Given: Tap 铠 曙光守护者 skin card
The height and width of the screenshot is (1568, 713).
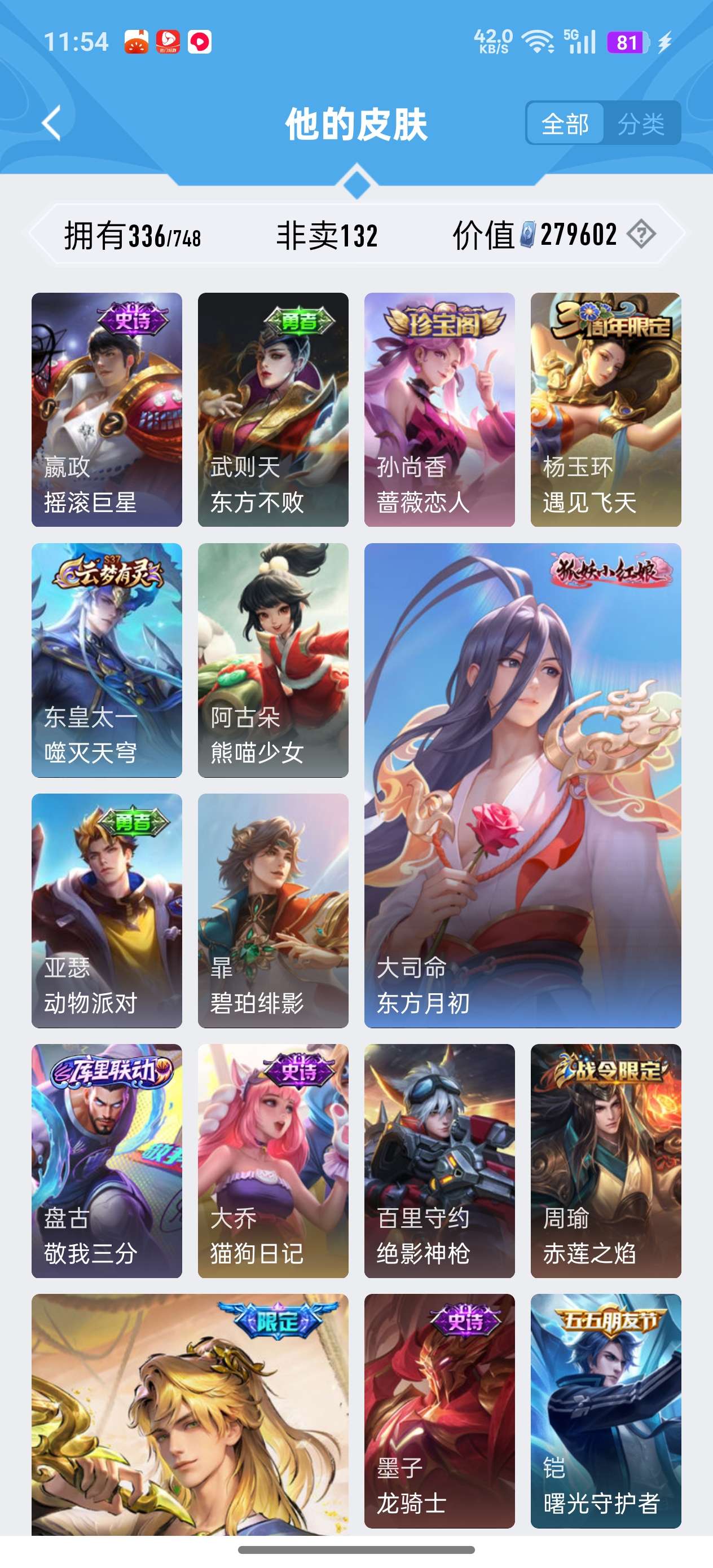Looking at the screenshot, I should pos(605,1411).
